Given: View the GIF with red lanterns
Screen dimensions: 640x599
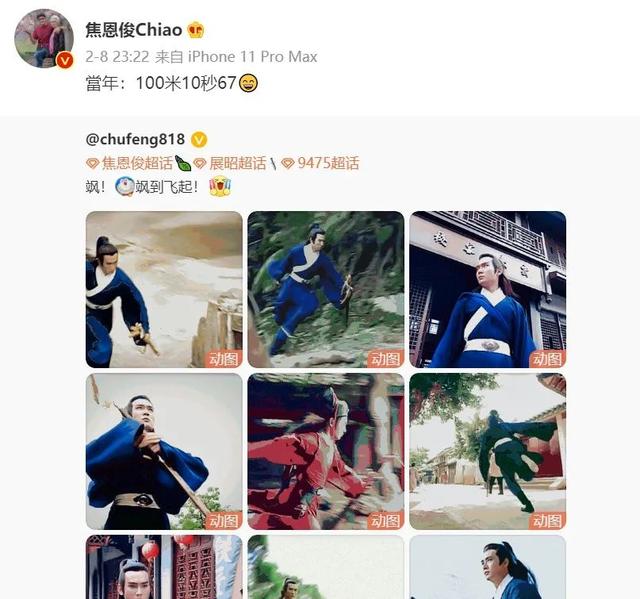Looking at the screenshot, I should 164,567.
